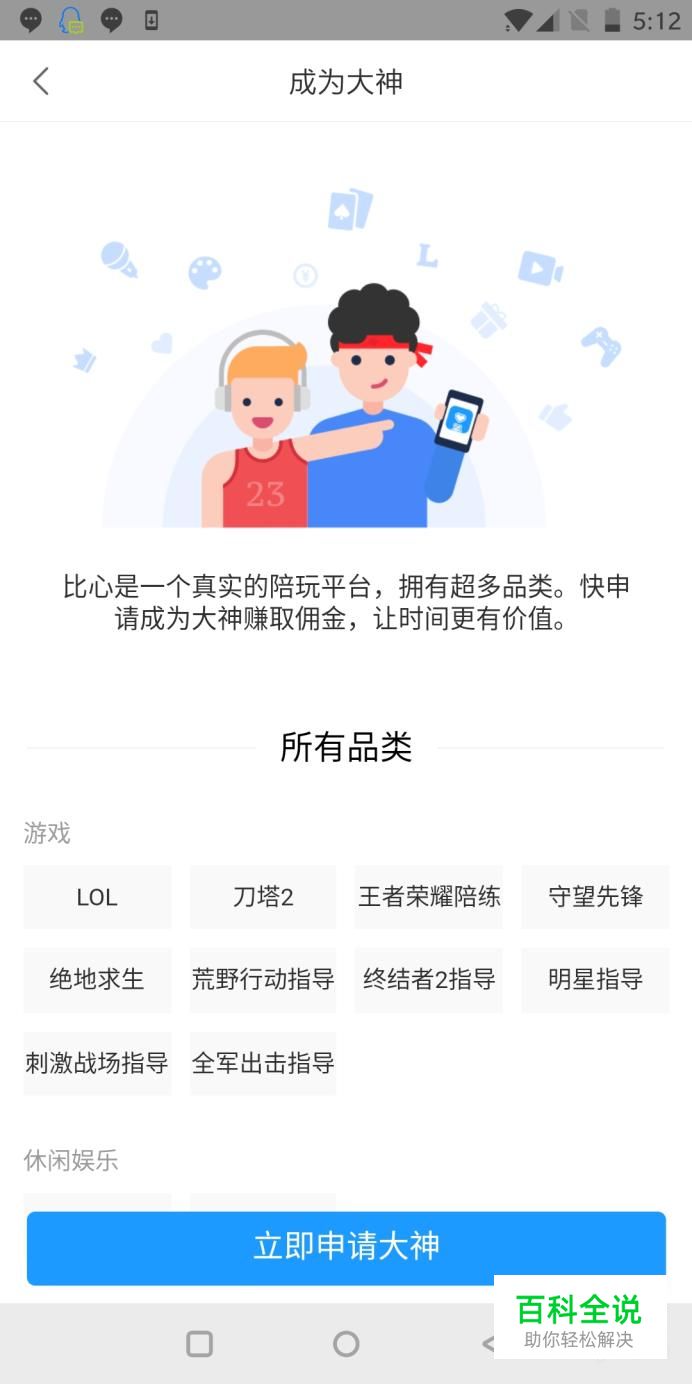Screen dimensions: 692x1384
Task: Open the 绝地求生 category
Action: [x=97, y=980]
